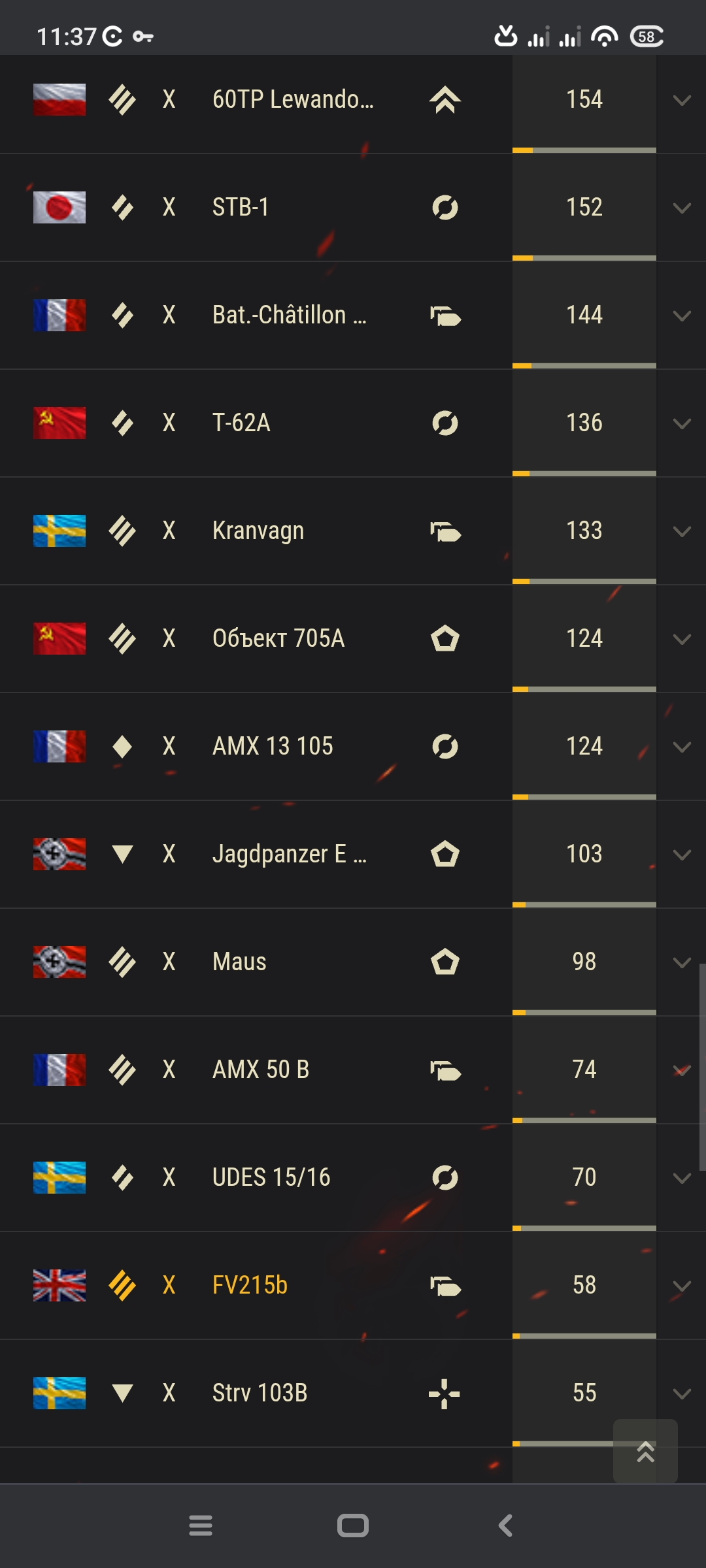Jump back to top with double-arrow button

click(x=645, y=1451)
